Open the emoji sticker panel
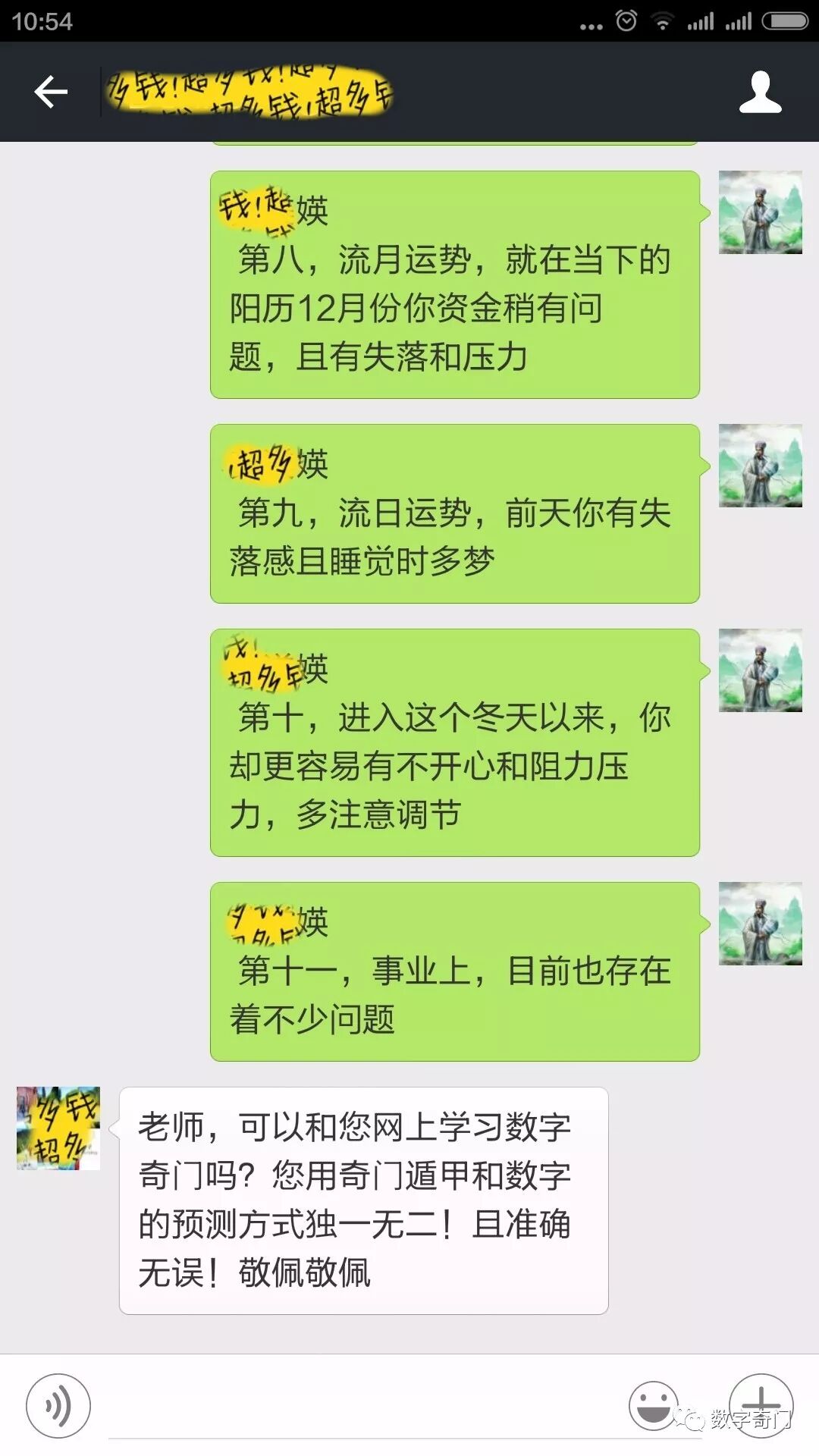Screen dimensions: 819x1456 (x=653, y=1405)
